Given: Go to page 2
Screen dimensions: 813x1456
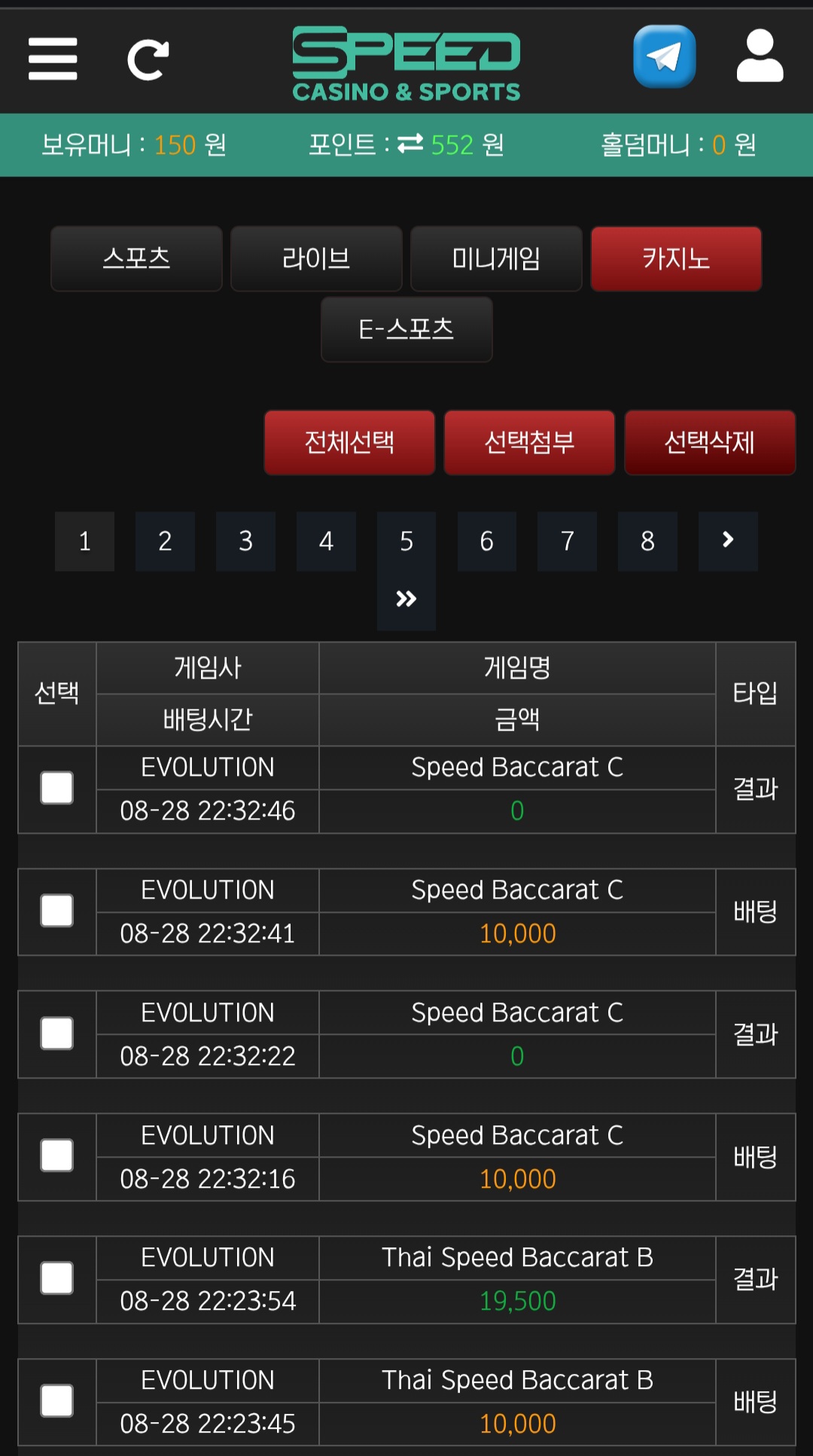Looking at the screenshot, I should [x=165, y=541].
